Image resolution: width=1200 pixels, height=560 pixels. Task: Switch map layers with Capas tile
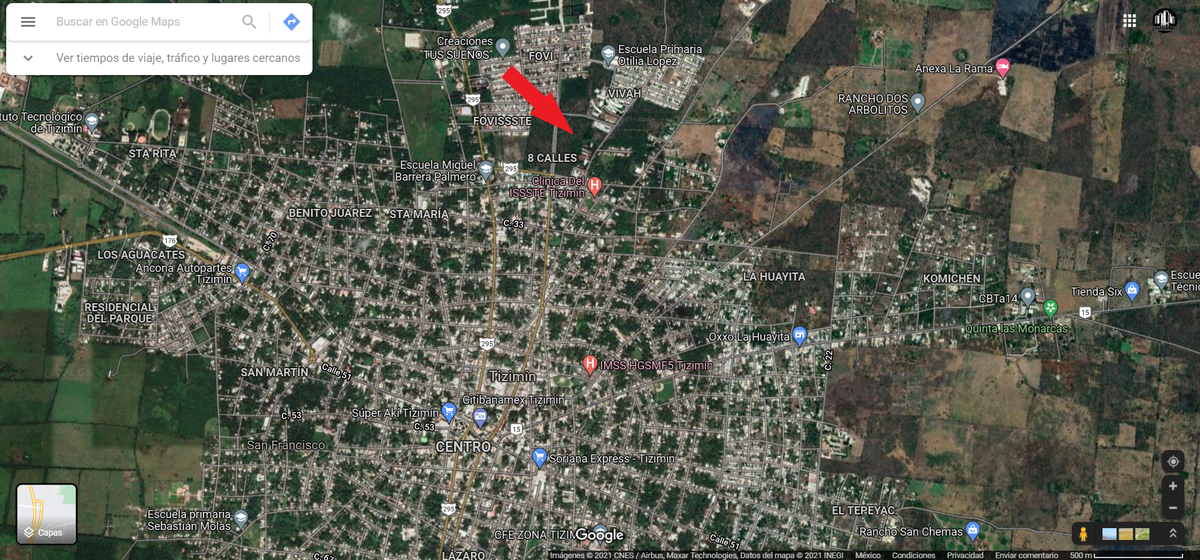pos(47,514)
